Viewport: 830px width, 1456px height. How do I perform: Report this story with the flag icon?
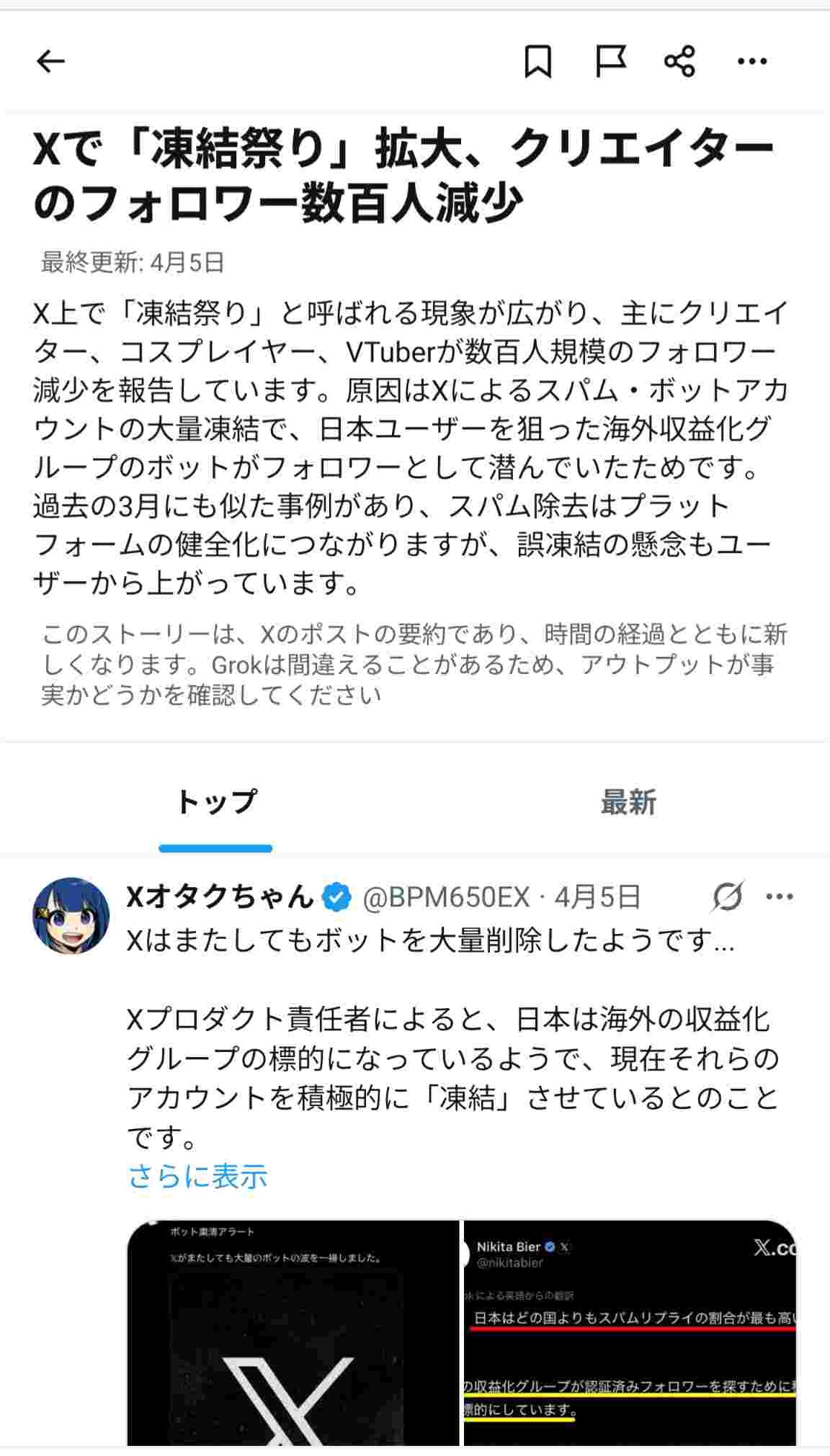pos(610,61)
